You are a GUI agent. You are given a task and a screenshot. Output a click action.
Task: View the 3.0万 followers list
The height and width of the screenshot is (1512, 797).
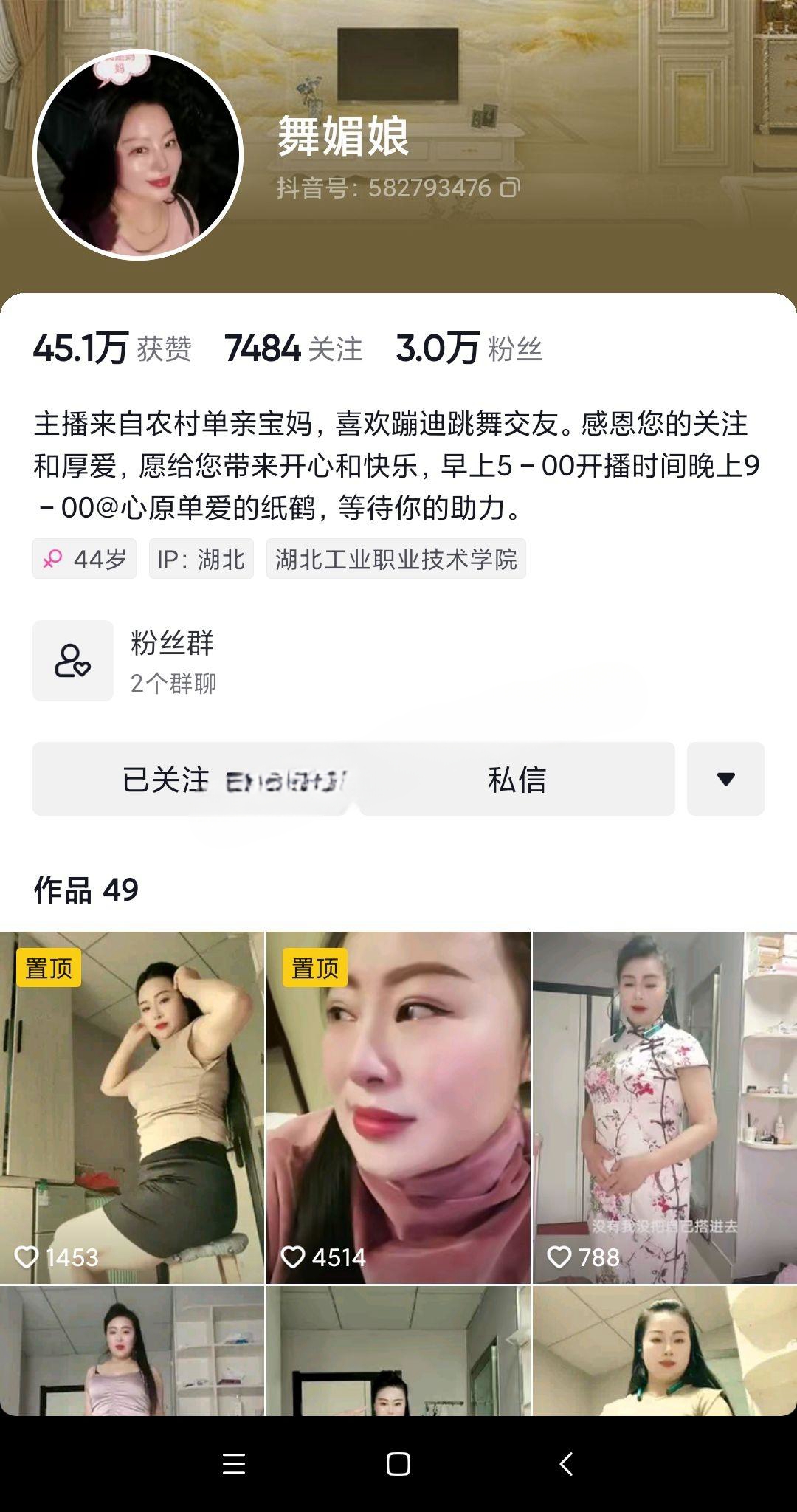click(469, 348)
